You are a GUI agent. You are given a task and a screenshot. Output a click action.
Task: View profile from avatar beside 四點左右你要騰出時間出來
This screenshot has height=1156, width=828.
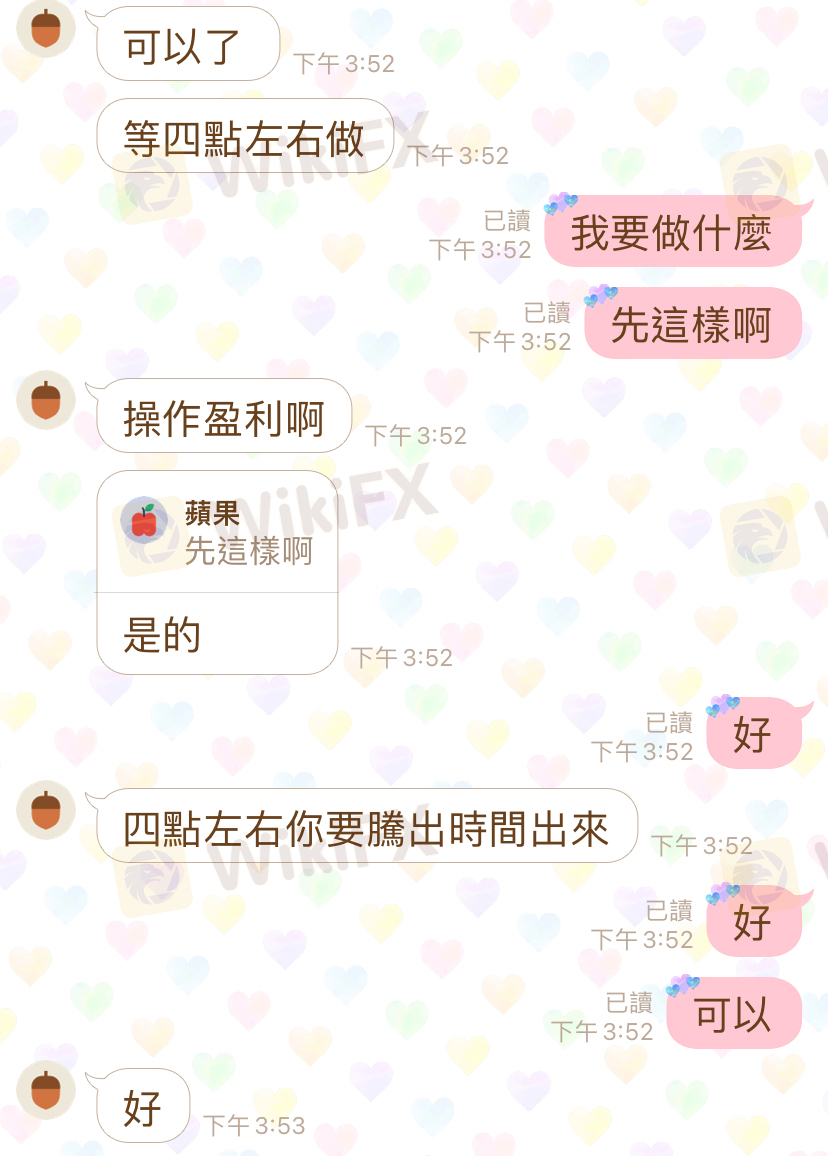pyautogui.click(x=46, y=809)
